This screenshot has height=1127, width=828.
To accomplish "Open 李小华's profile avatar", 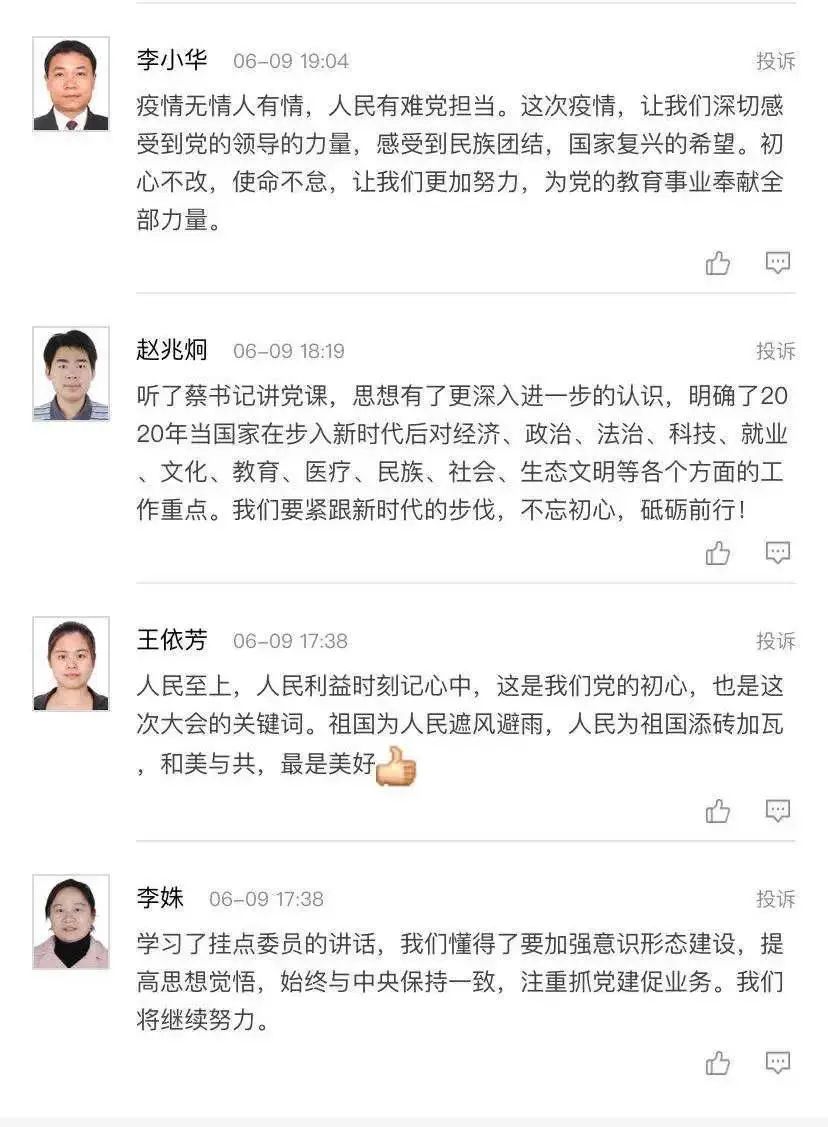I will pyautogui.click(x=70, y=85).
